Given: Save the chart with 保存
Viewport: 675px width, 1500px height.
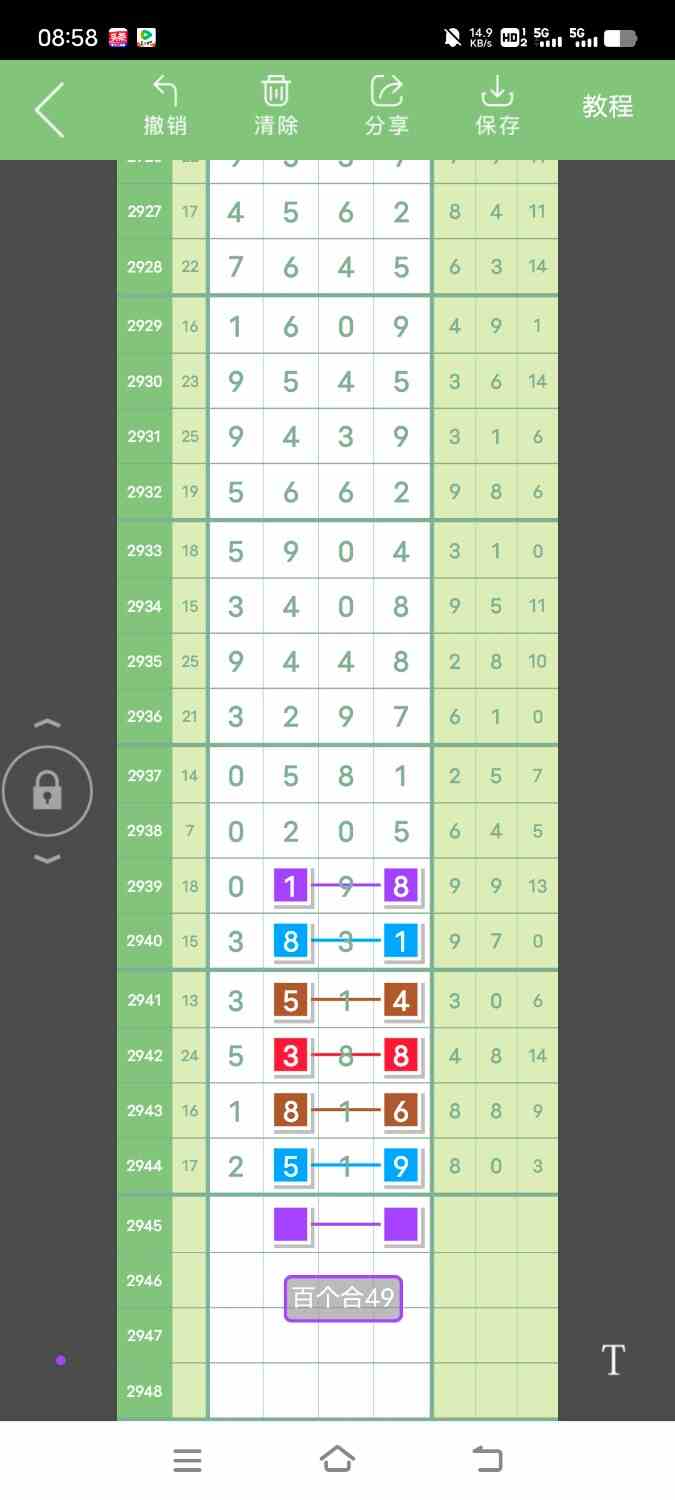Looking at the screenshot, I should click(497, 106).
